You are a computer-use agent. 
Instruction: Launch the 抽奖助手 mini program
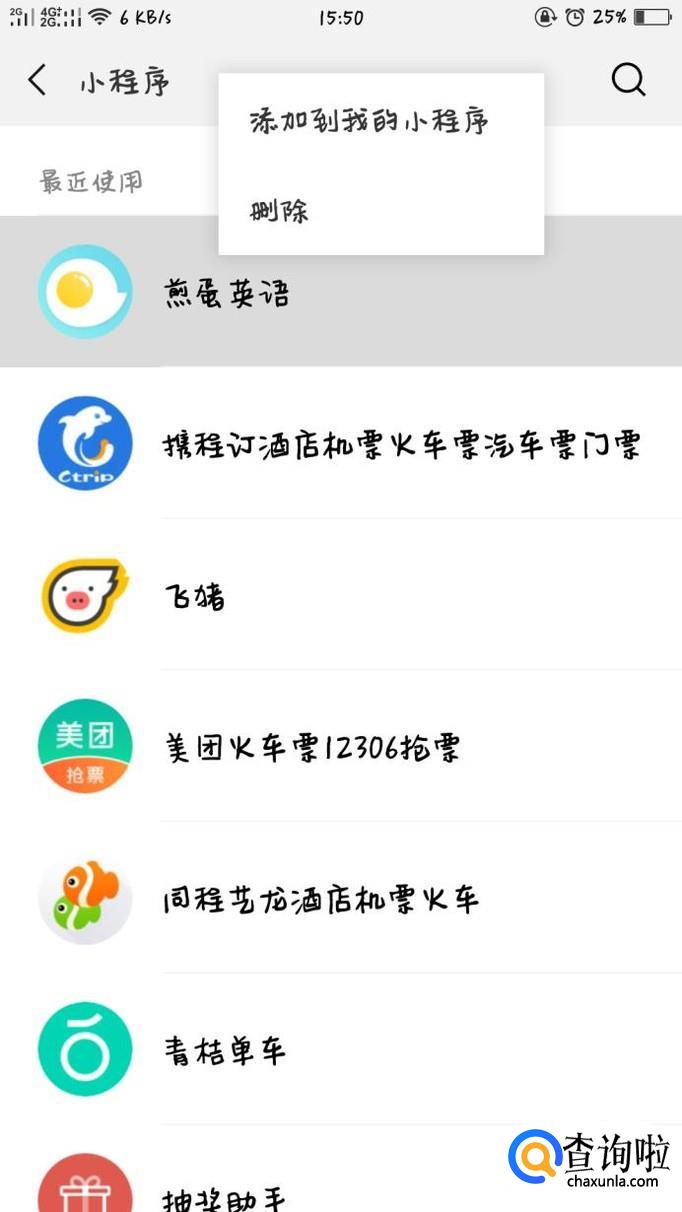tap(226, 1195)
